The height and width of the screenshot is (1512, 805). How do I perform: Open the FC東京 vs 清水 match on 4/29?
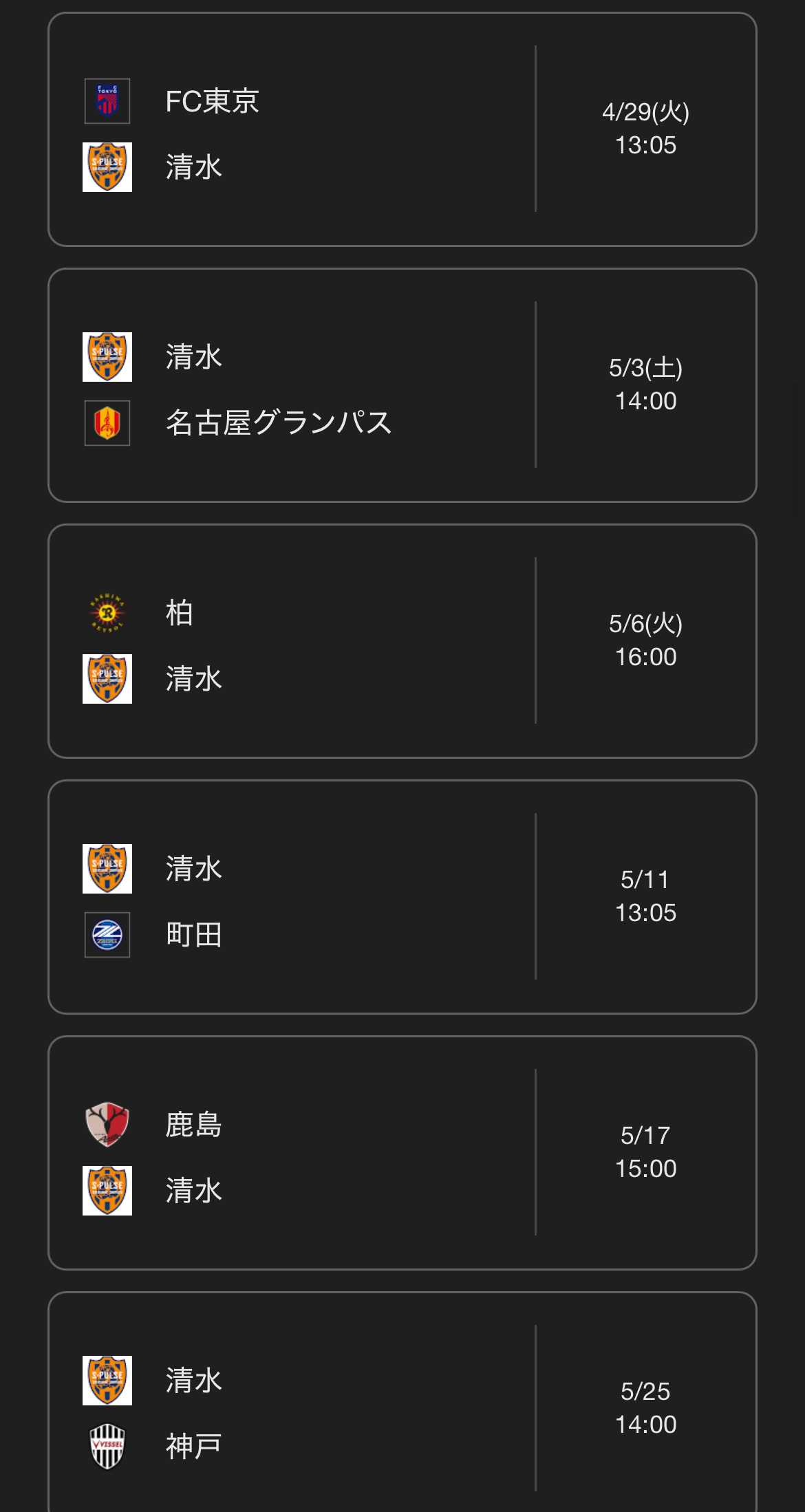pyautogui.click(x=402, y=129)
